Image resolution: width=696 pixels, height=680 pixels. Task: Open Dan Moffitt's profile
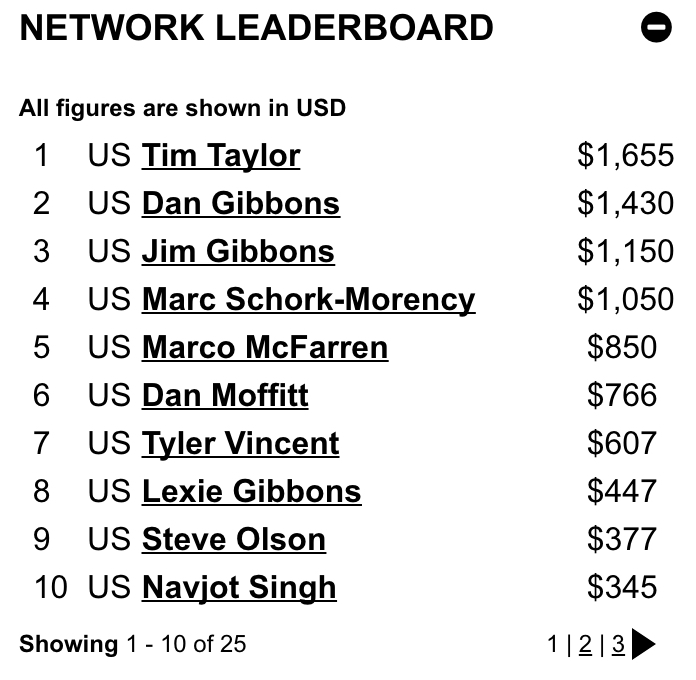click(225, 396)
